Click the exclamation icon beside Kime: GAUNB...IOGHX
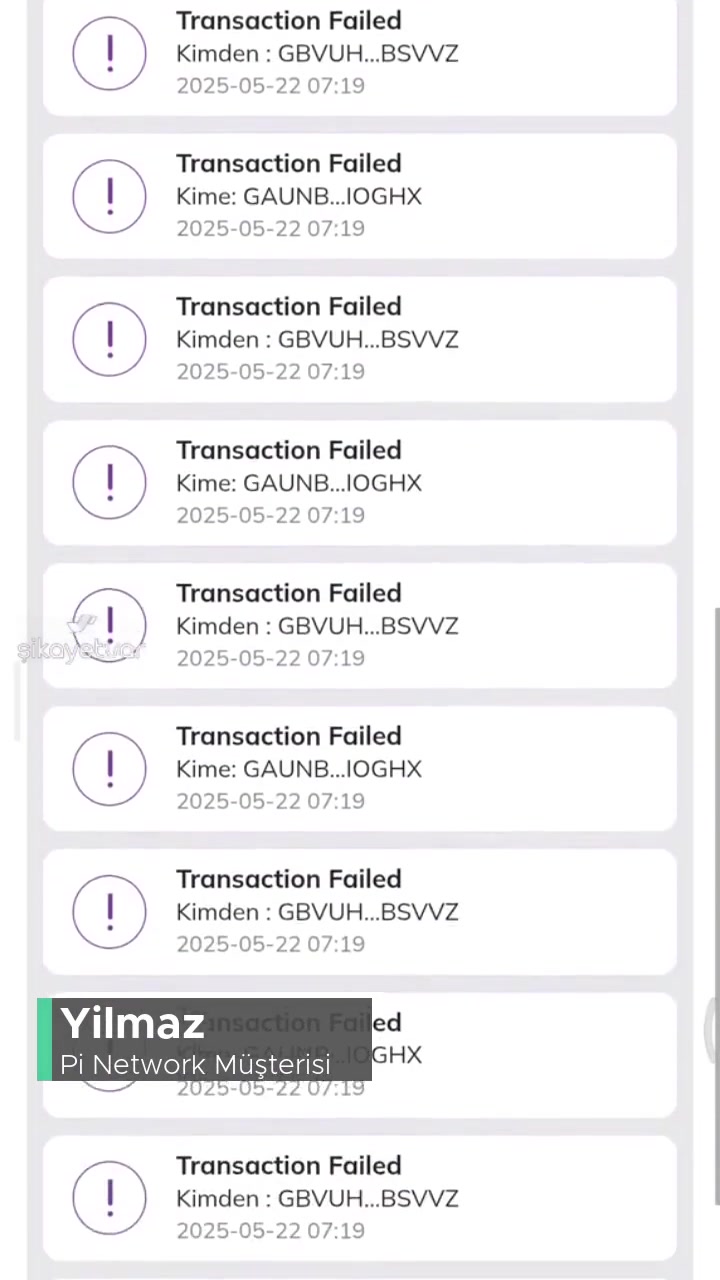Screen dimensions: 720x1280 click(110, 196)
